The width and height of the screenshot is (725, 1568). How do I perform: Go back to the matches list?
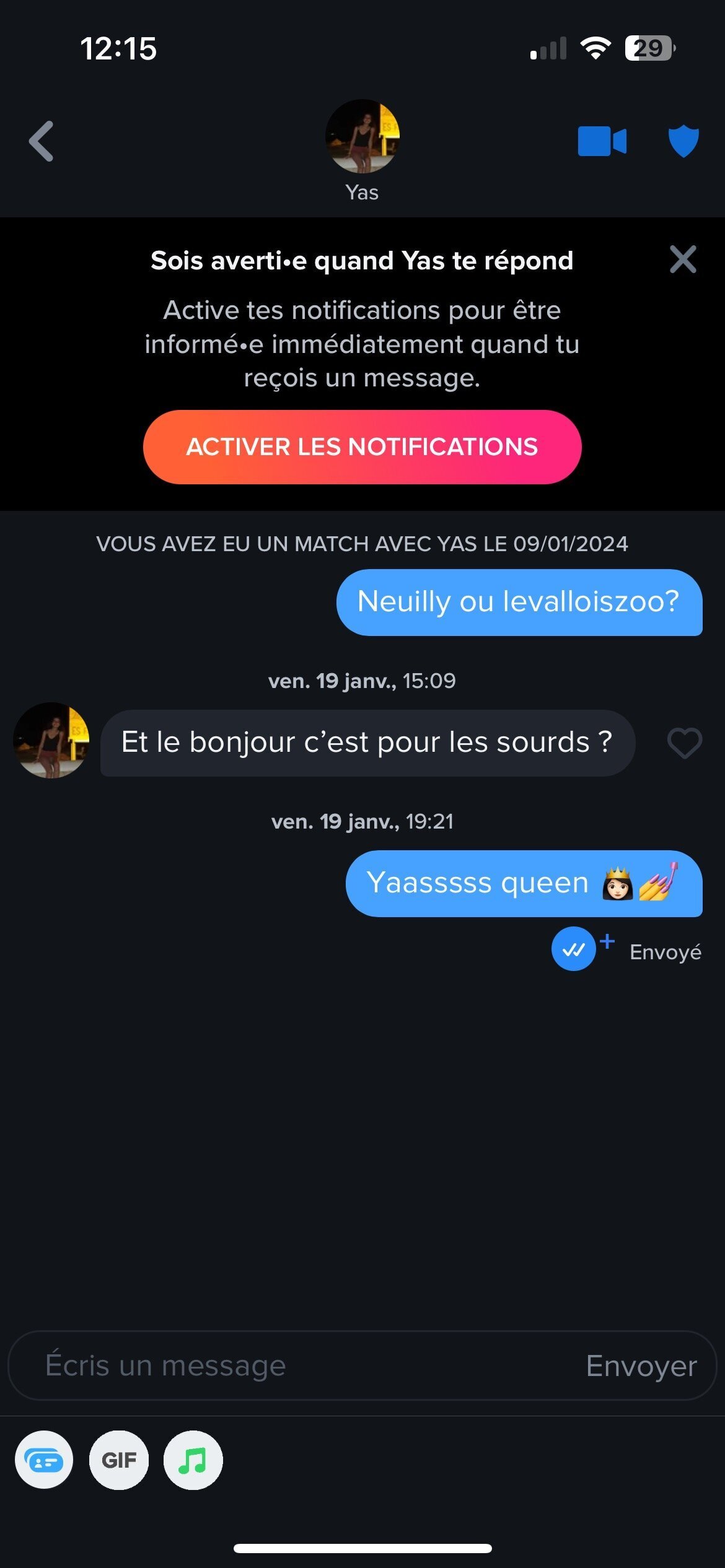[42, 141]
